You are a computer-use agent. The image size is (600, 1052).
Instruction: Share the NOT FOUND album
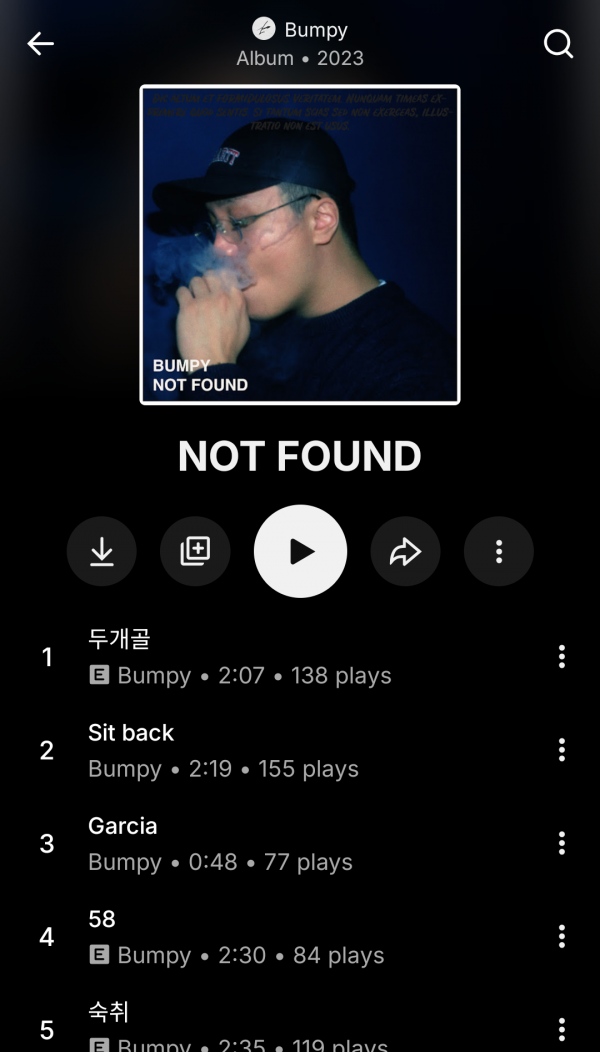(405, 551)
